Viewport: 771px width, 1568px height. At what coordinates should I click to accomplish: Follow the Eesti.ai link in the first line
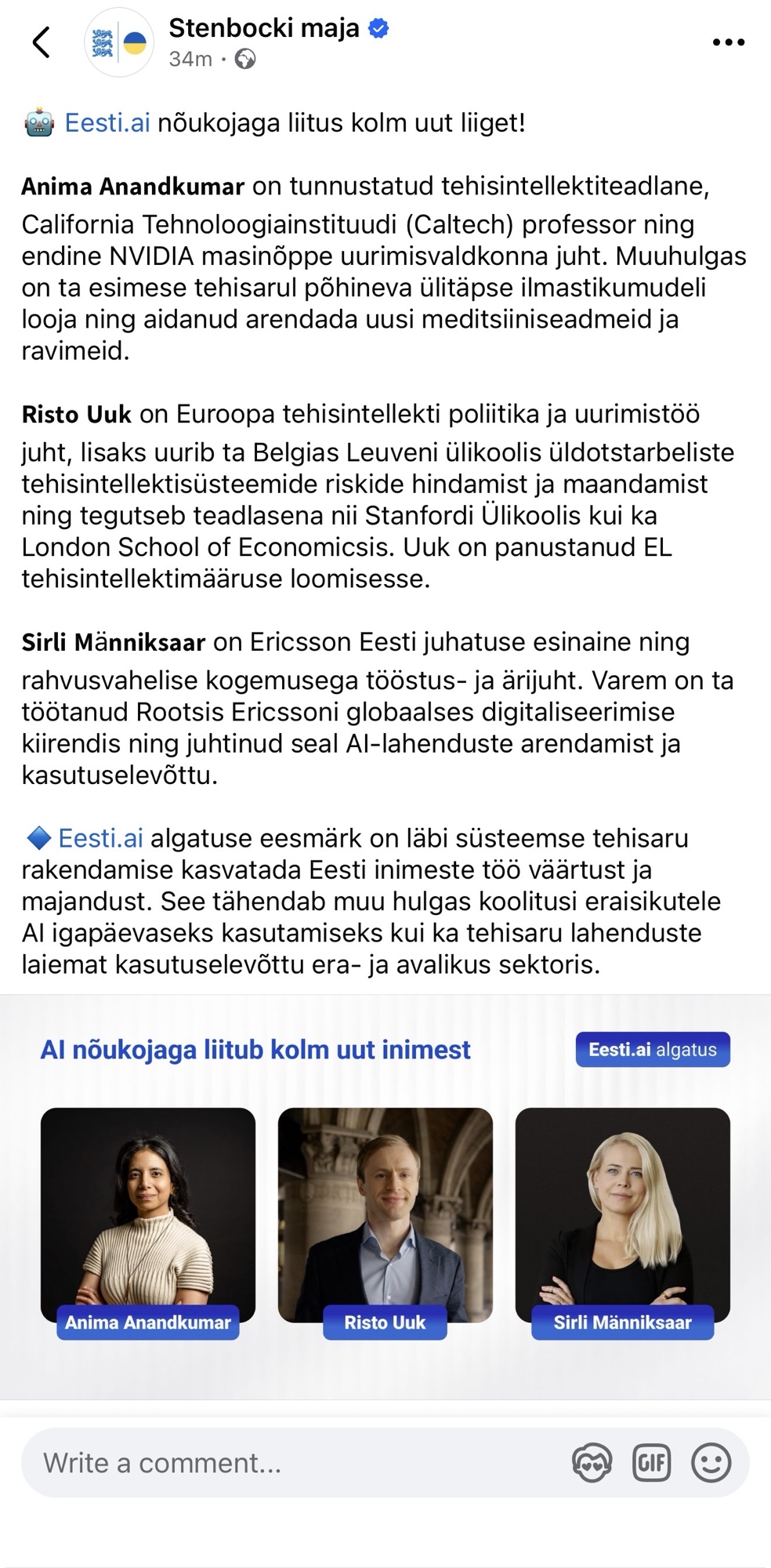107,123
